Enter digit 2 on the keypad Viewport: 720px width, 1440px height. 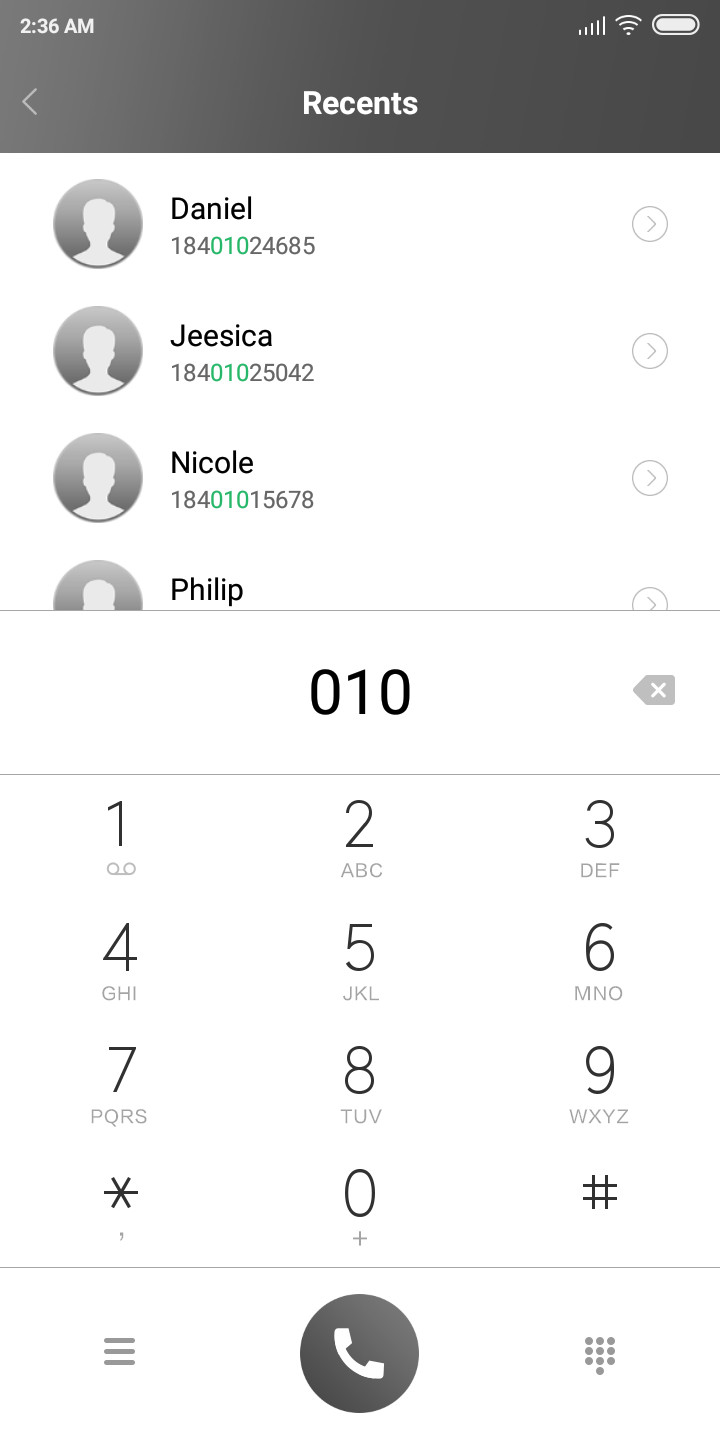point(360,838)
